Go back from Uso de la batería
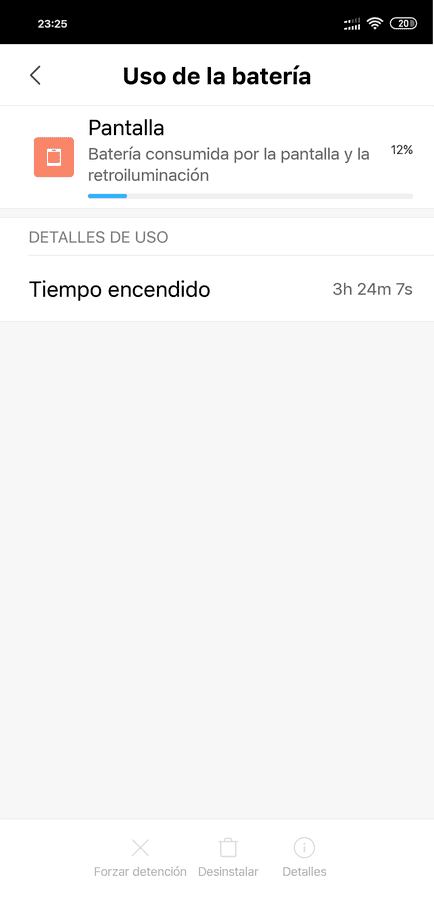This screenshot has width=434, height=900. click(36, 76)
